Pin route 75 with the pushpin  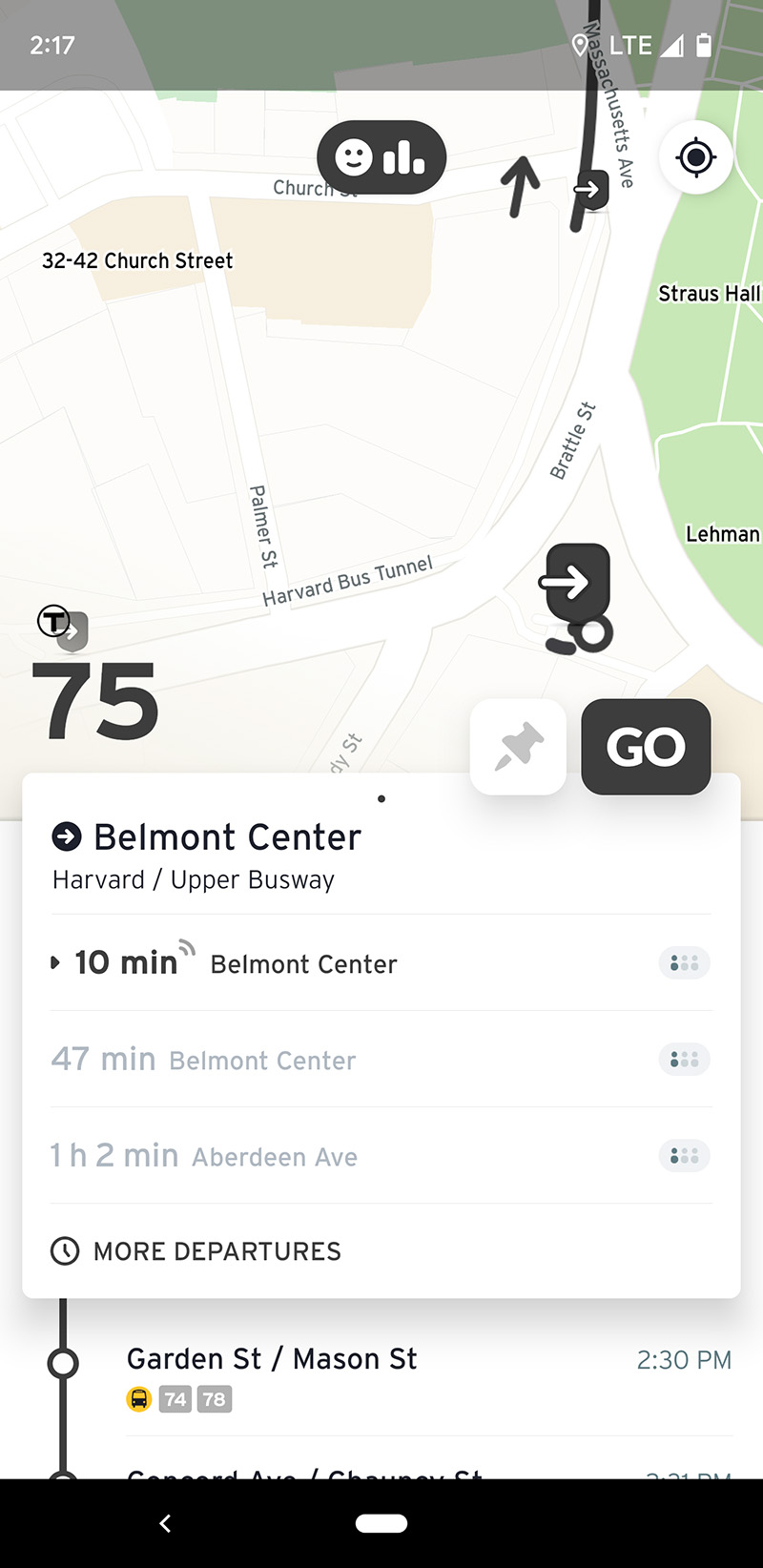(x=519, y=747)
